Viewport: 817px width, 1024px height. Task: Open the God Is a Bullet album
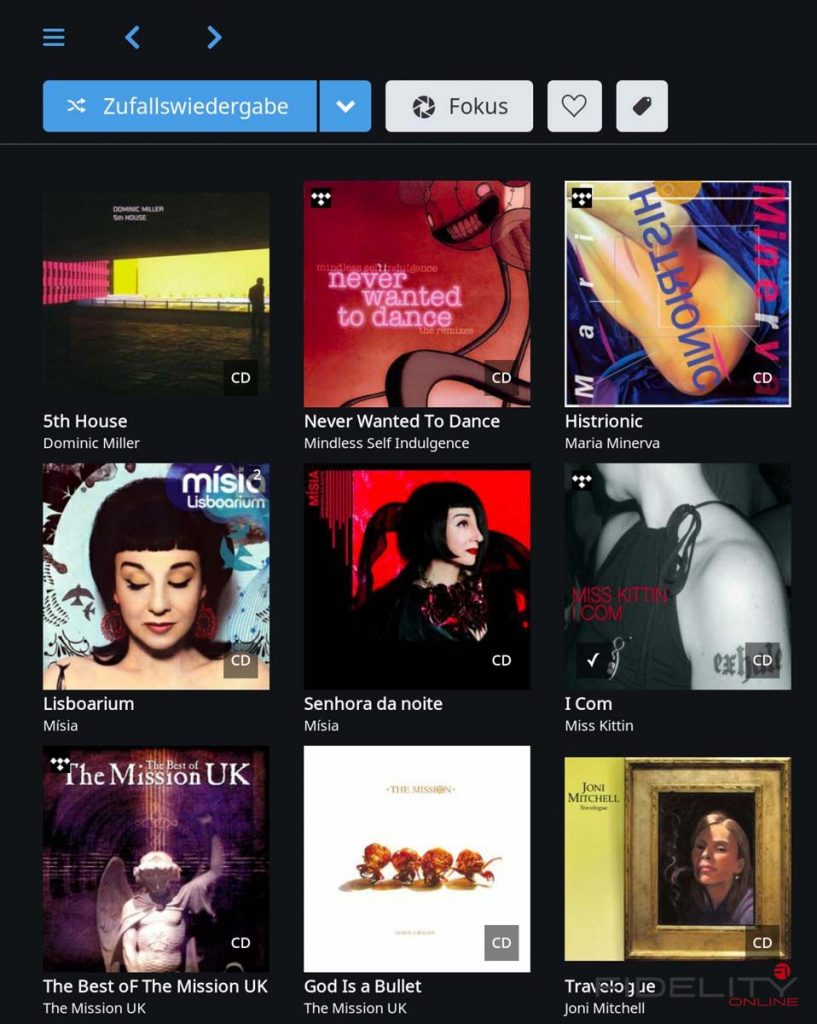[x=417, y=858]
